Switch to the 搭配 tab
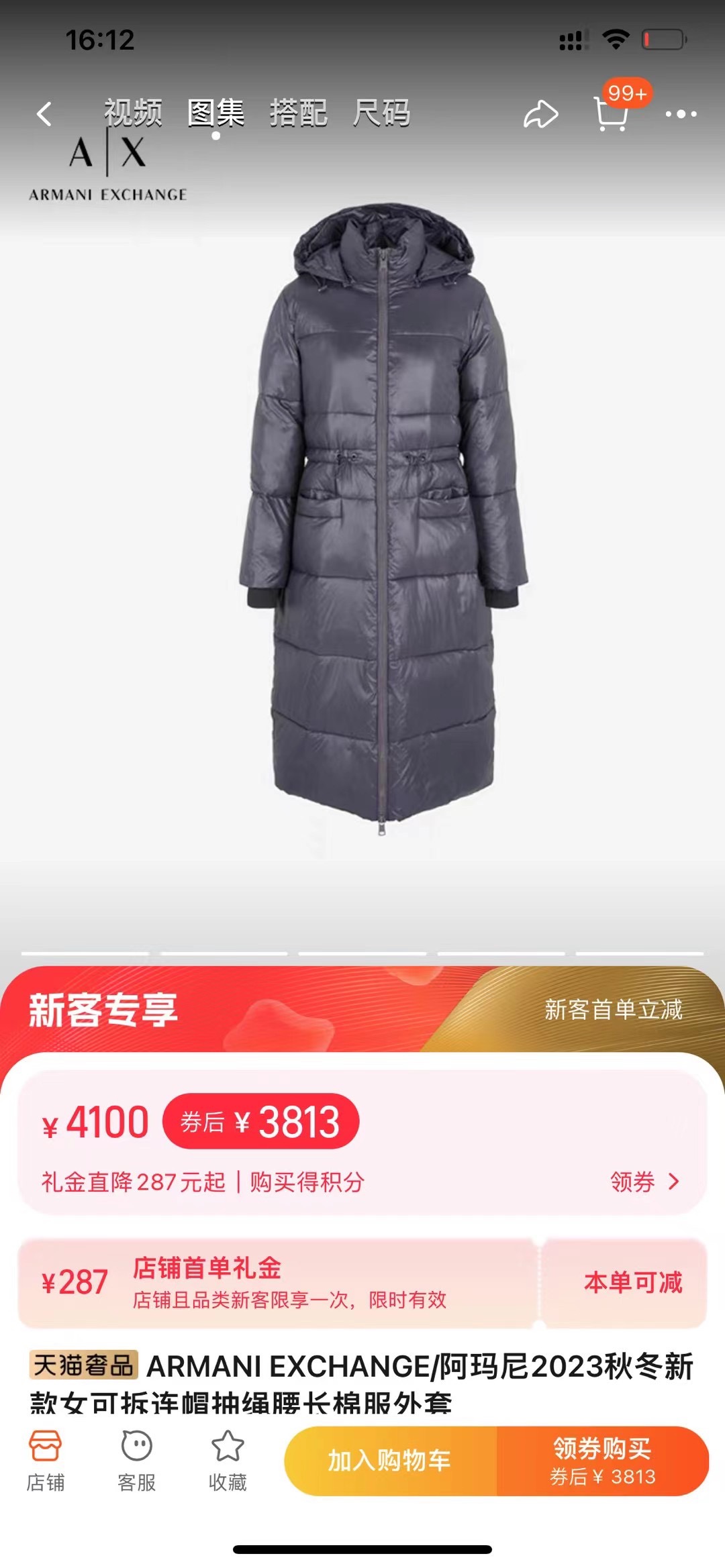 [x=298, y=113]
